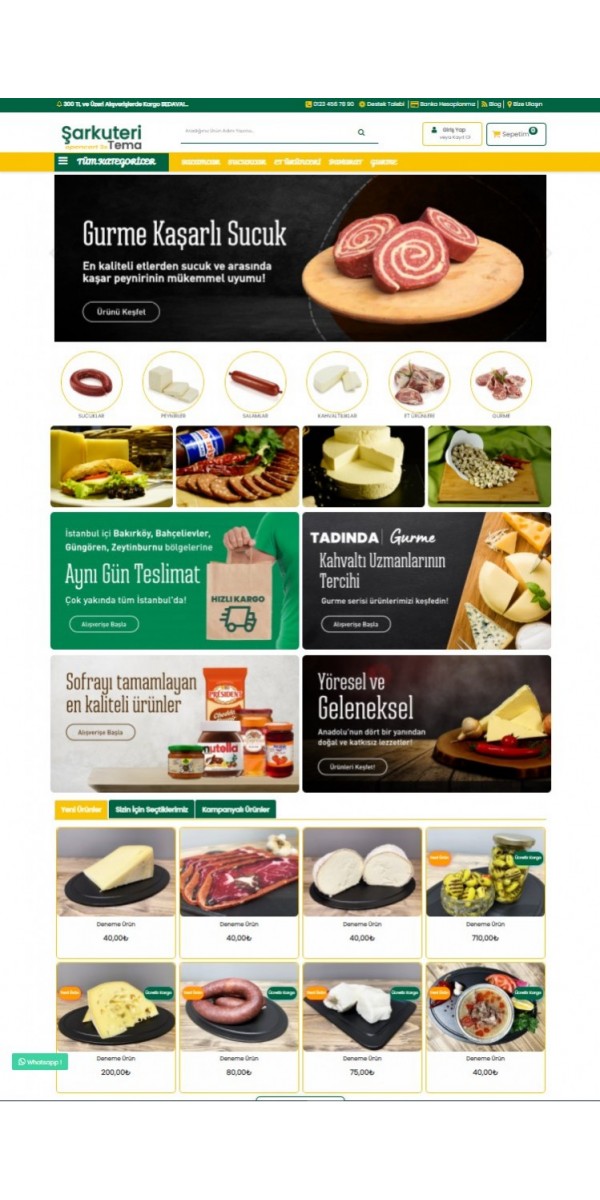Image resolution: width=600 pixels, height=1200 pixels.
Task: Tap the product search field
Action: point(275,132)
